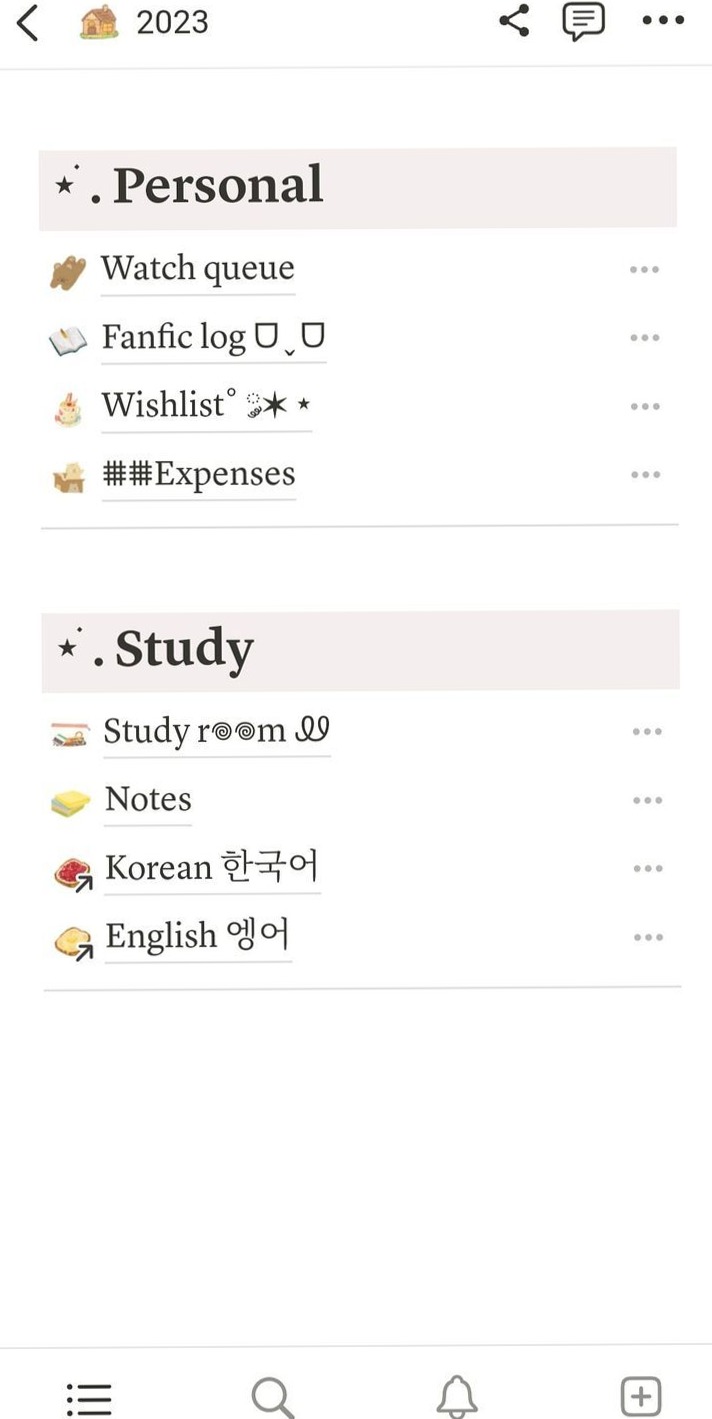Open the Expenses page

pos(198,474)
